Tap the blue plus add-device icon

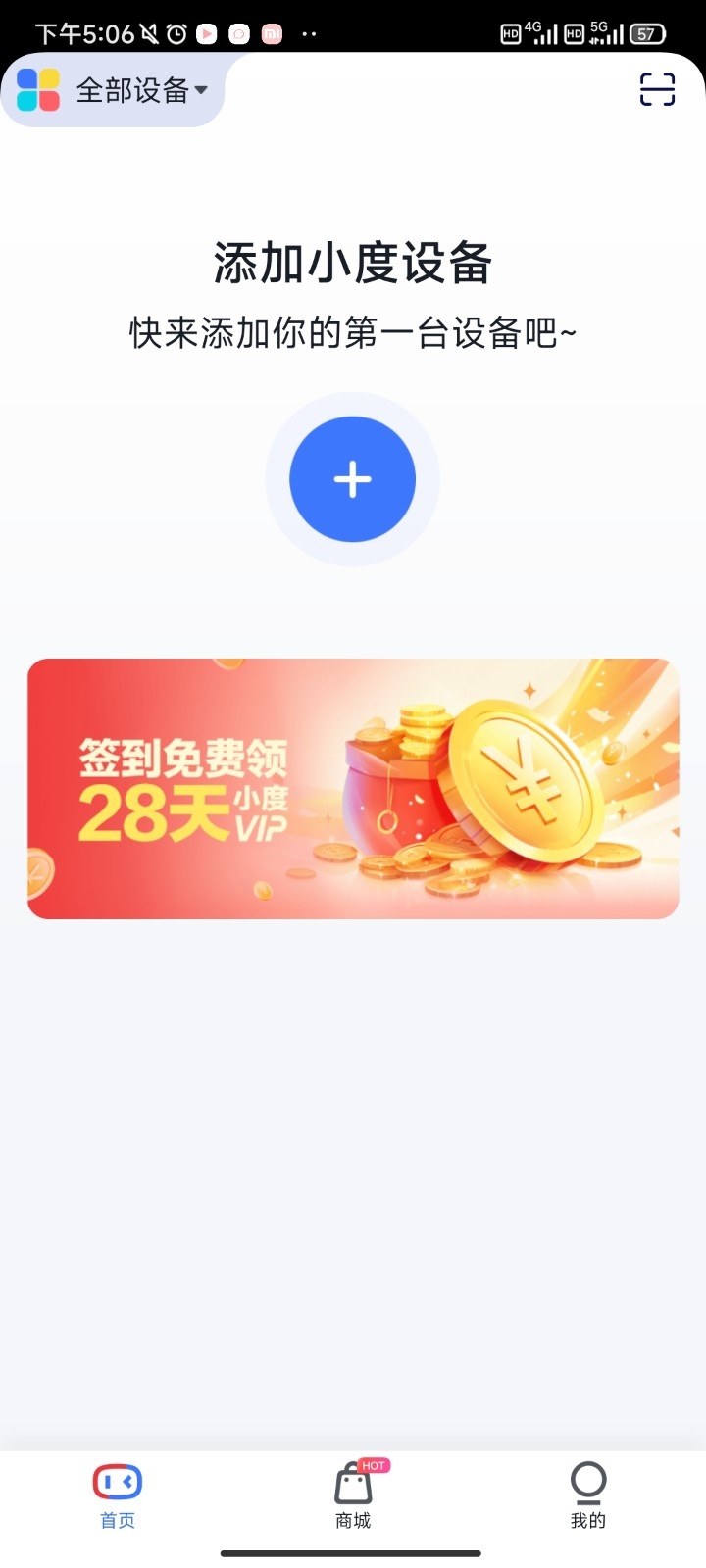coord(352,479)
